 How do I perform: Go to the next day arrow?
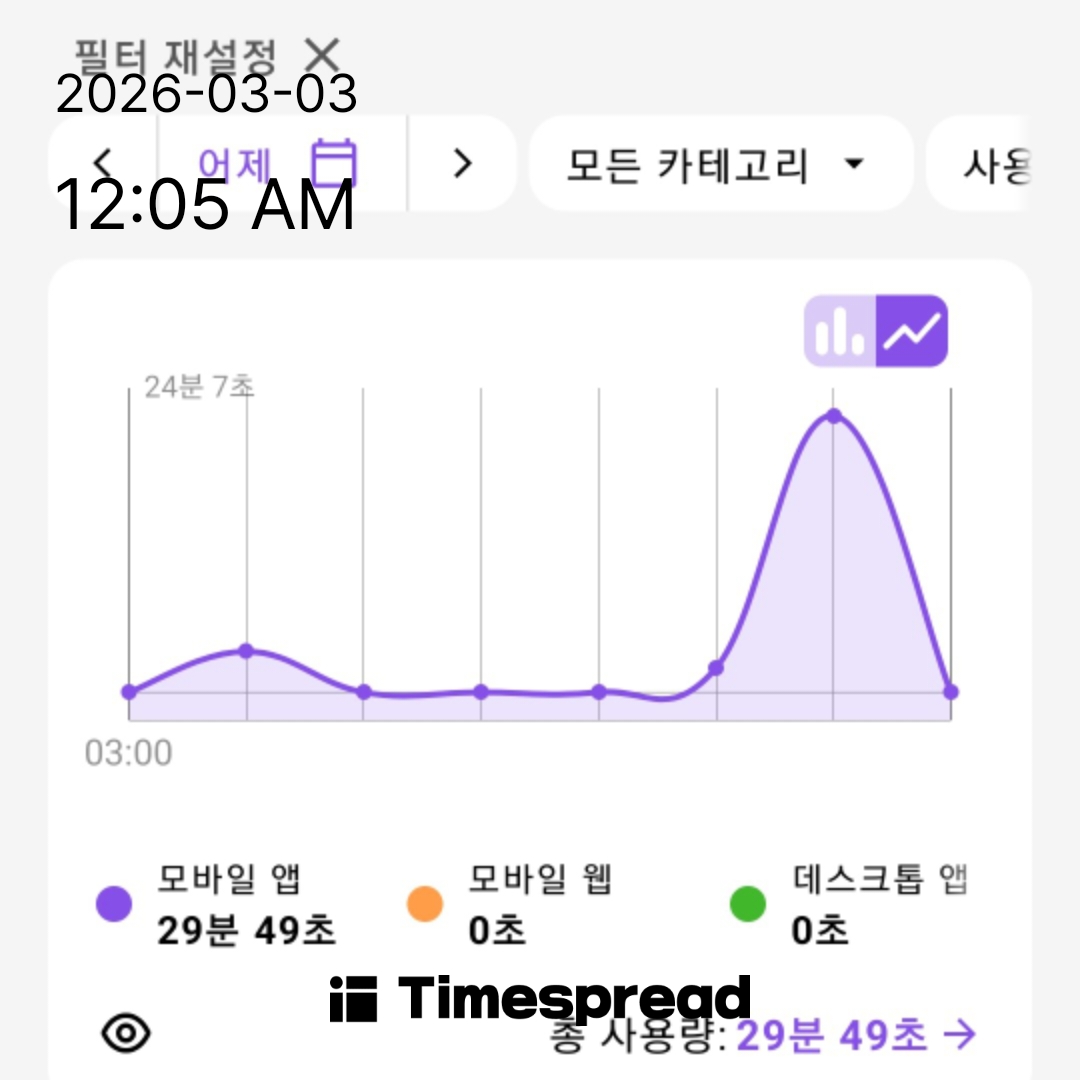(463, 164)
